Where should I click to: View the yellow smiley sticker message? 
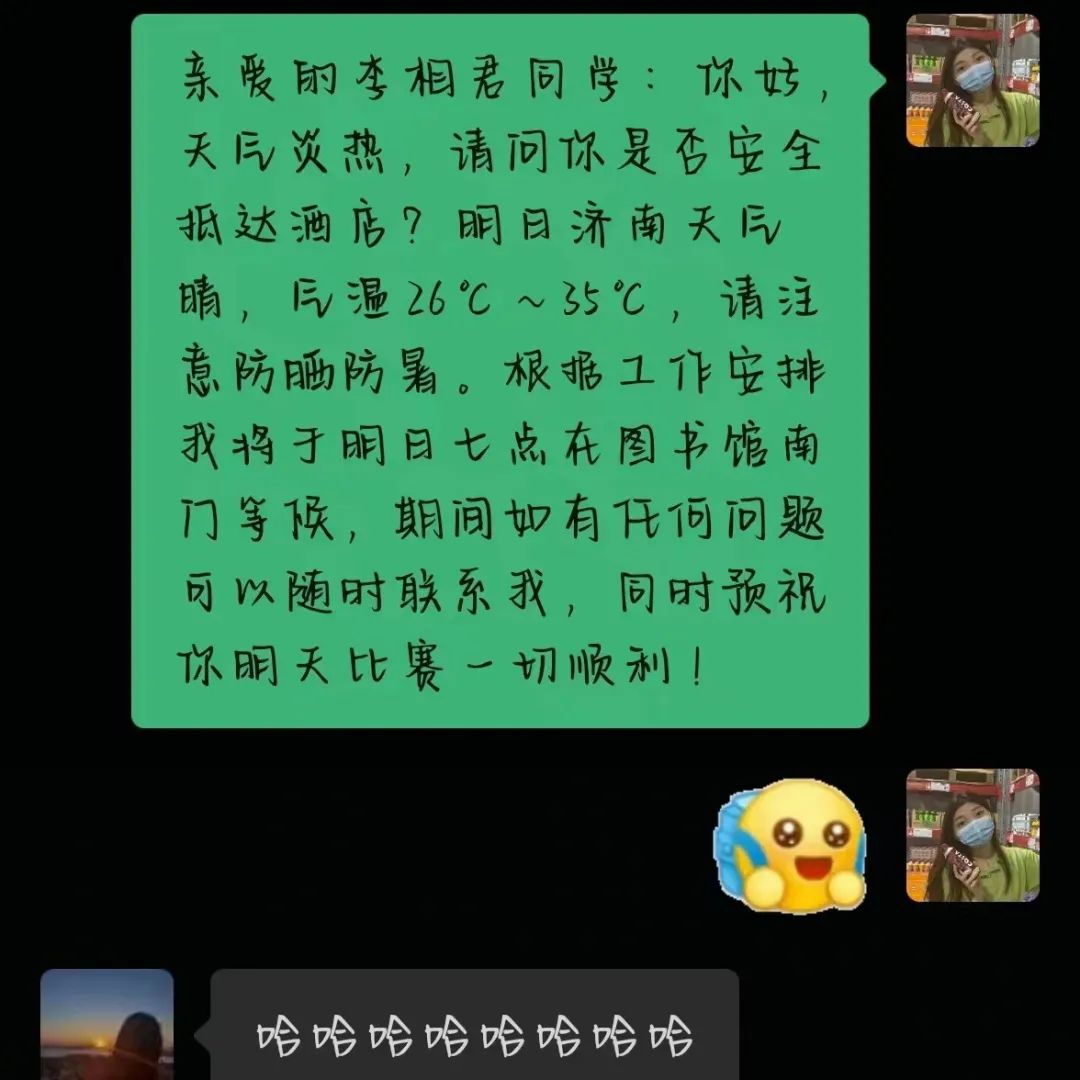792,845
